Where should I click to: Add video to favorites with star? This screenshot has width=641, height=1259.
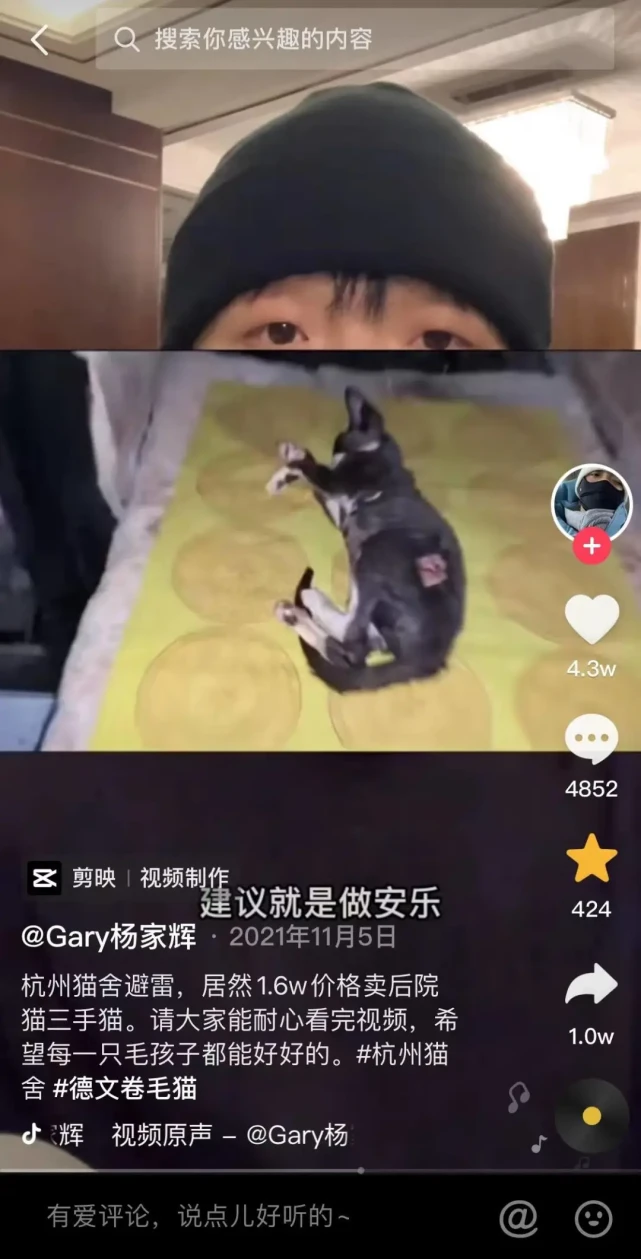click(x=591, y=859)
